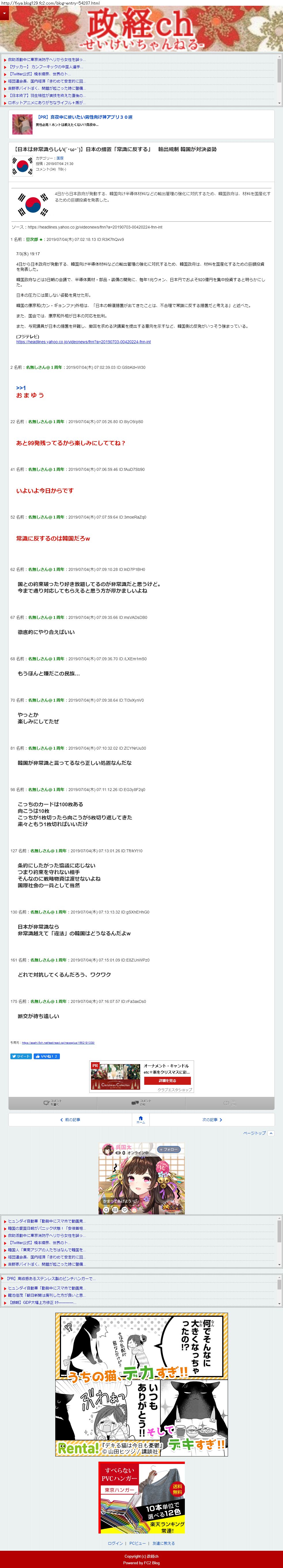This screenshot has height=1568, width=283.
Task: Go to 次の記事 (next article)
Action: click(212, 1119)
